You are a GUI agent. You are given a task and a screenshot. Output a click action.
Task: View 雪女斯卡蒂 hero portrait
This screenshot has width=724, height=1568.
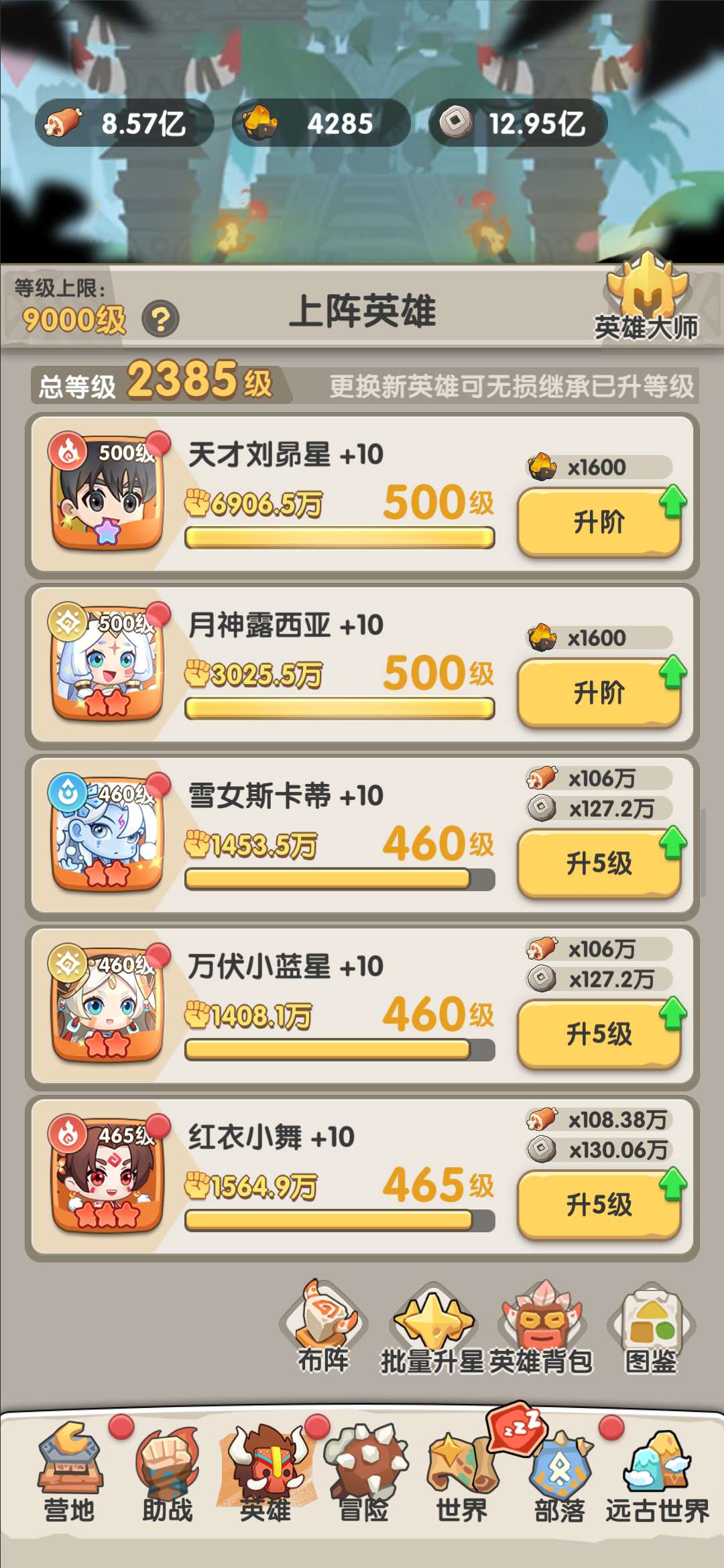coord(107,834)
